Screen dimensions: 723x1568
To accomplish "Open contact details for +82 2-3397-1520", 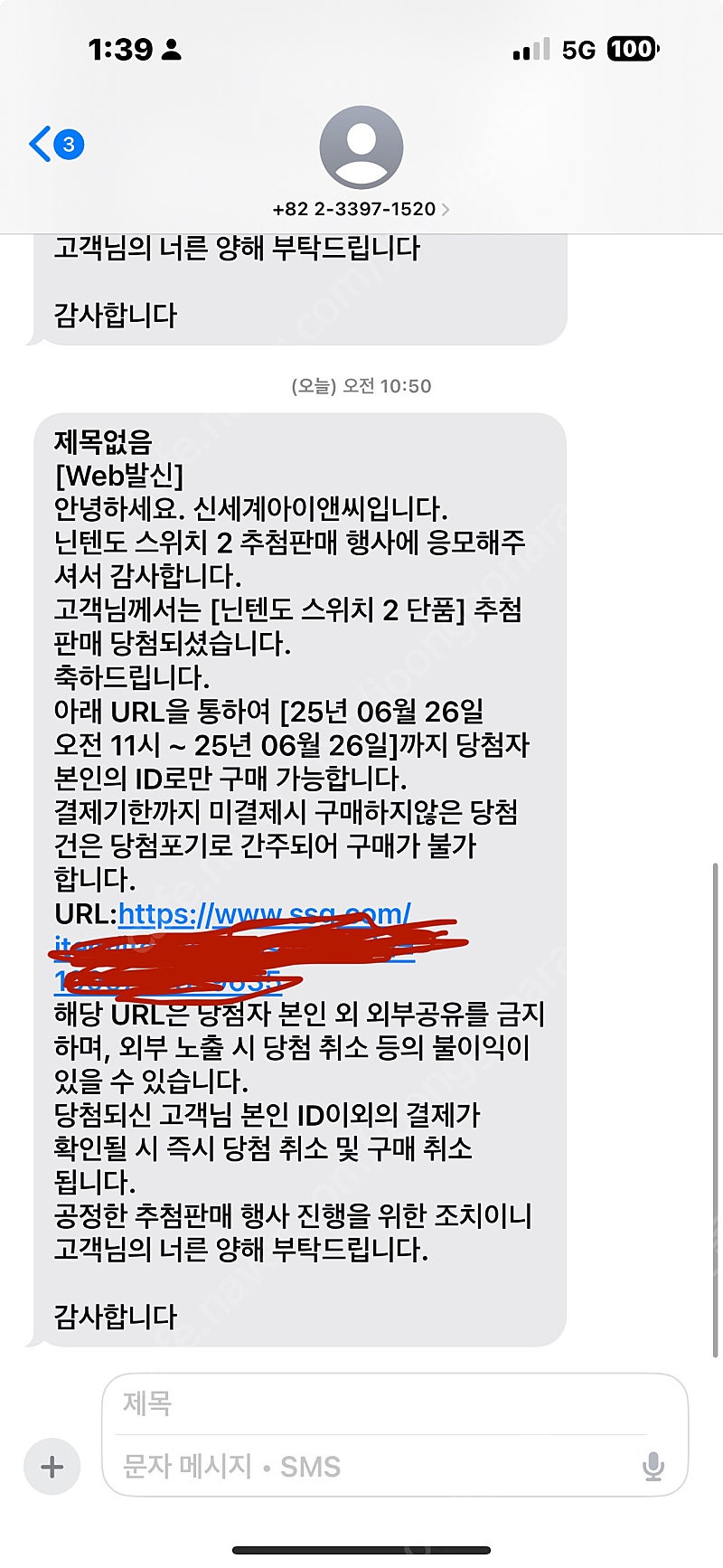I will pos(361,209).
